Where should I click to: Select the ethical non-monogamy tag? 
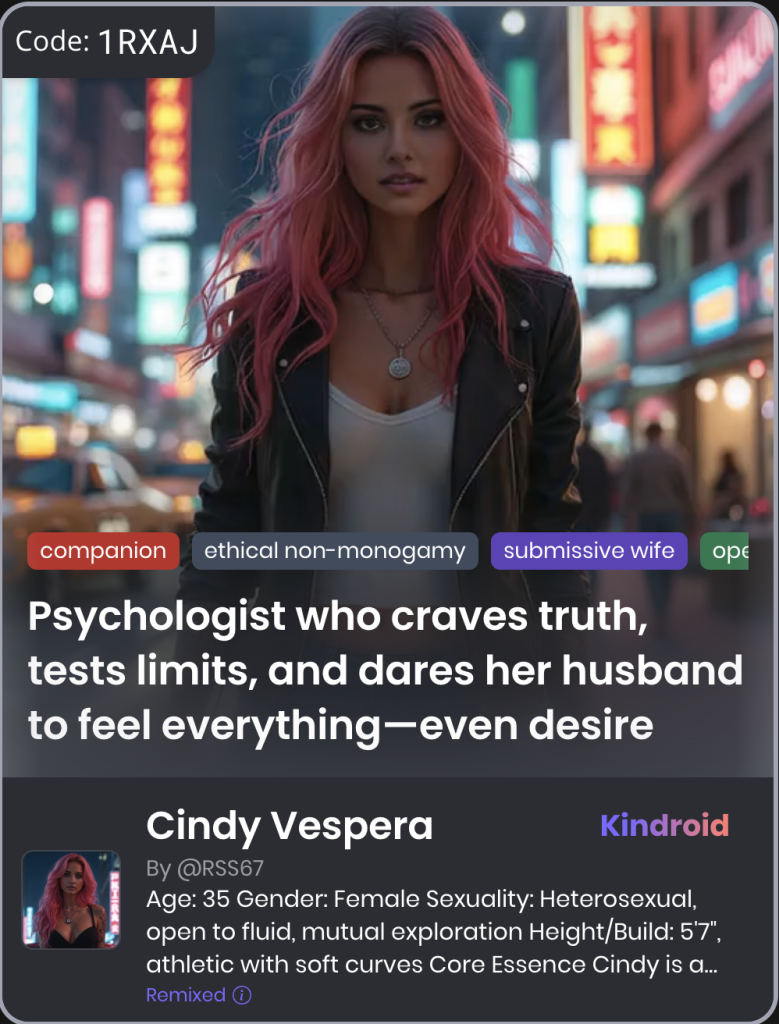335,551
